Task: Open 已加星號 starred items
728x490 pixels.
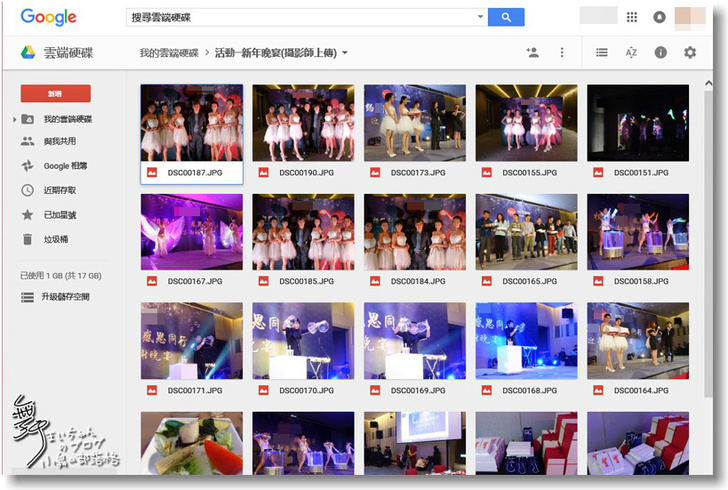Action: 58,214
